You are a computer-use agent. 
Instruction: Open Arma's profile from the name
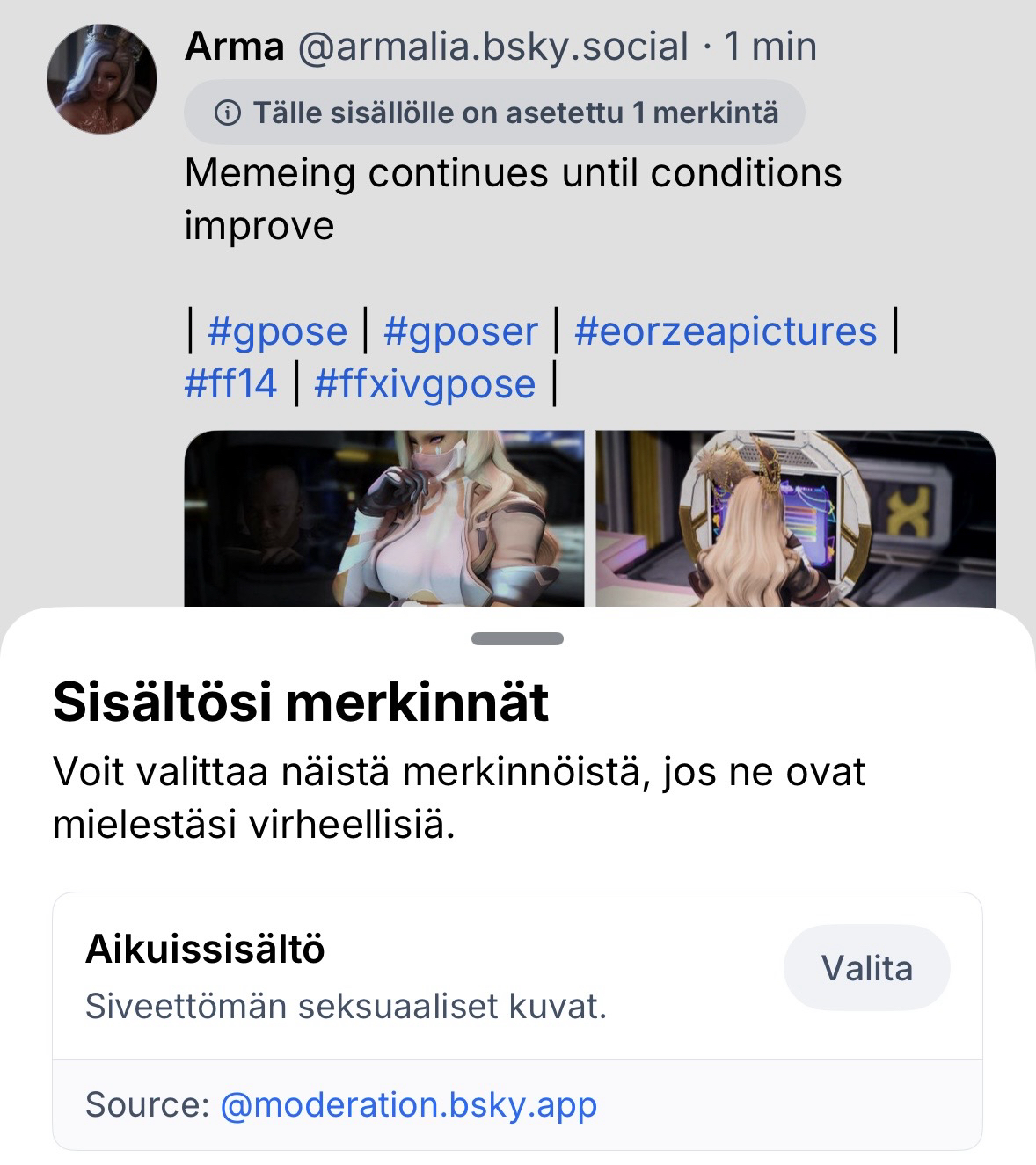point(234,47)
